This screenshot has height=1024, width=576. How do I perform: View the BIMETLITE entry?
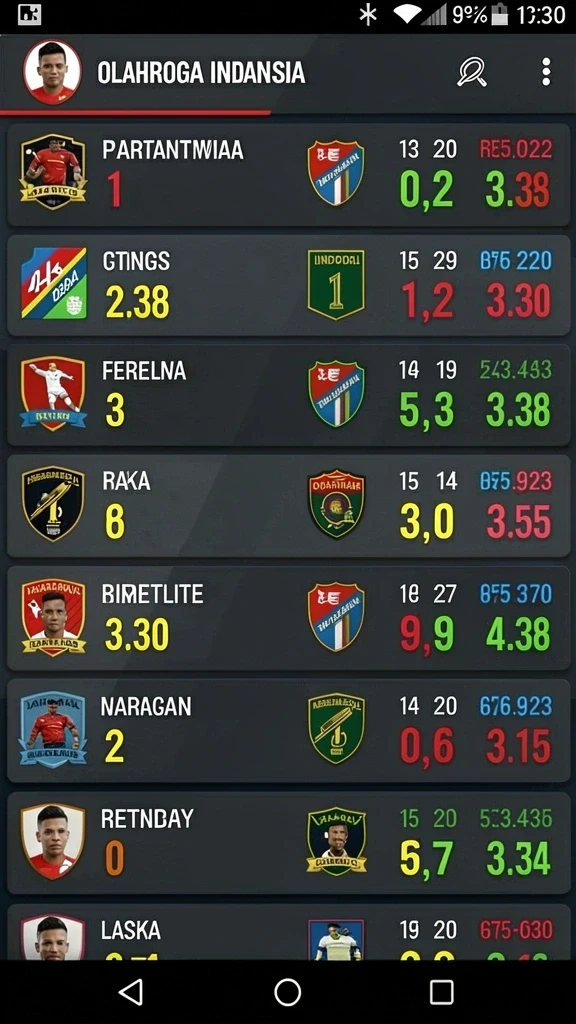[288, 618]
